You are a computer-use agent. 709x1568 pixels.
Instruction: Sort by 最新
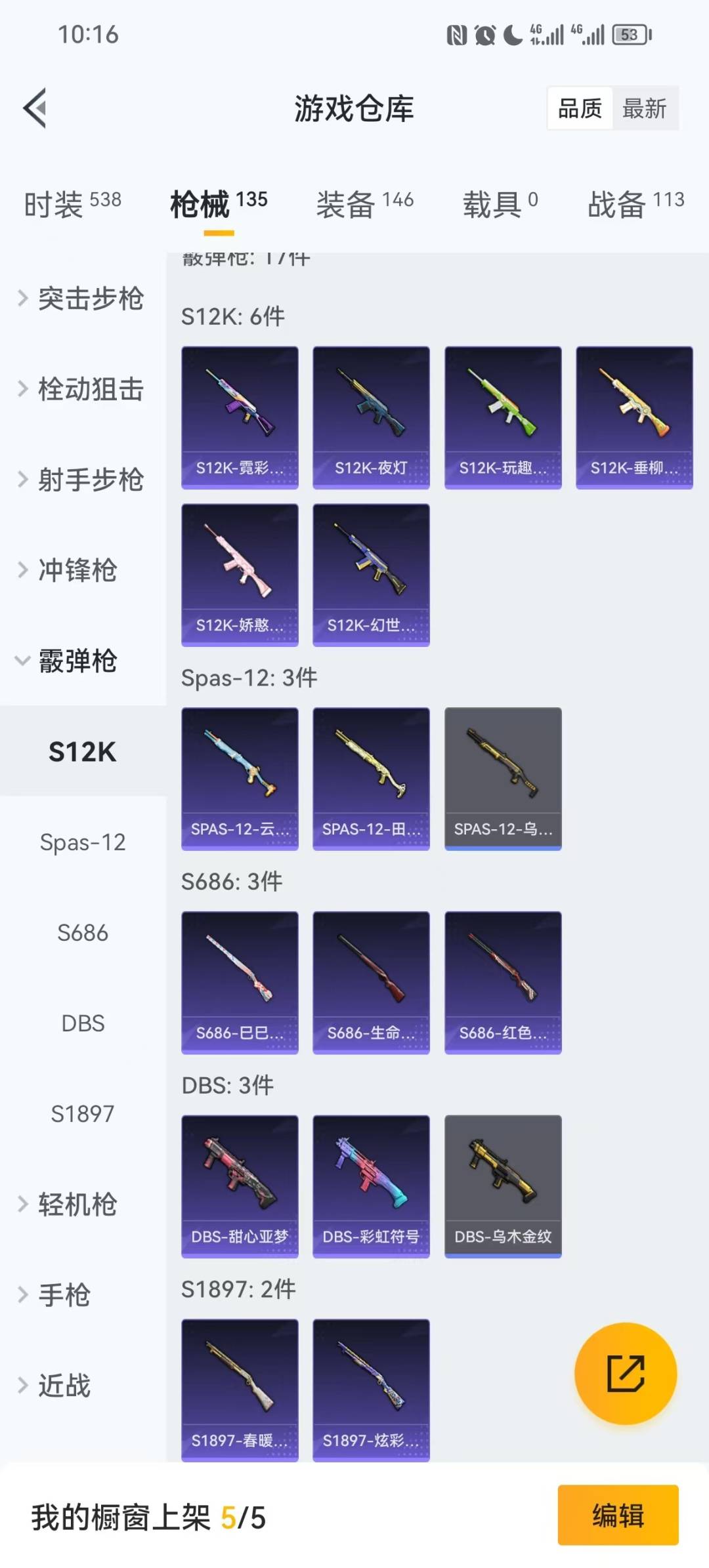644,108
